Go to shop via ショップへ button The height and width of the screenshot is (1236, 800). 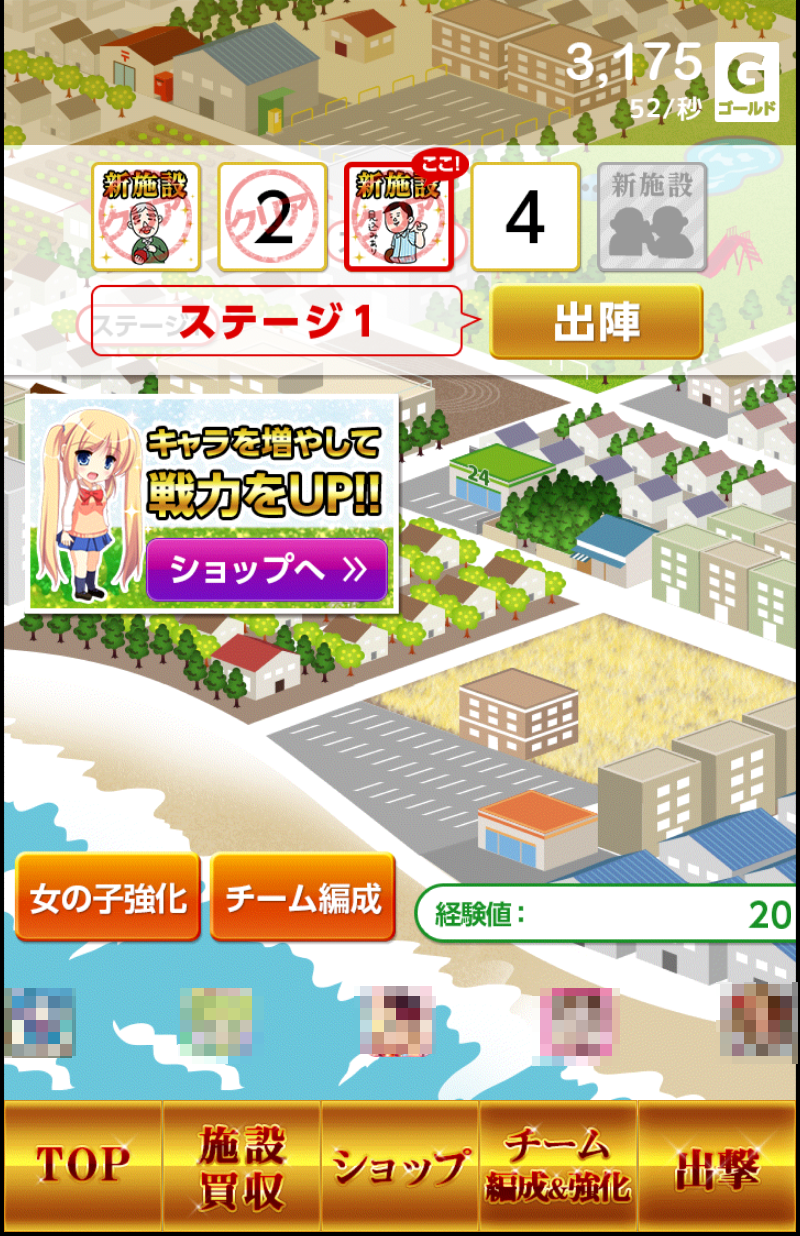(266, 569)
